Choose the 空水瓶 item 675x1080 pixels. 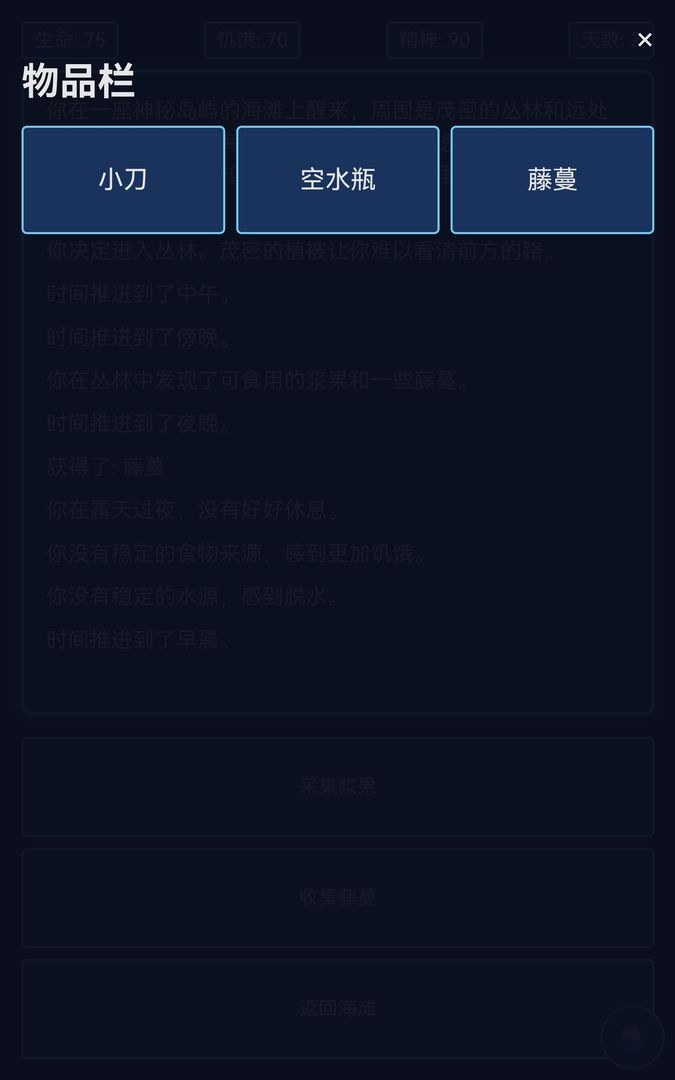click(338, 180)
